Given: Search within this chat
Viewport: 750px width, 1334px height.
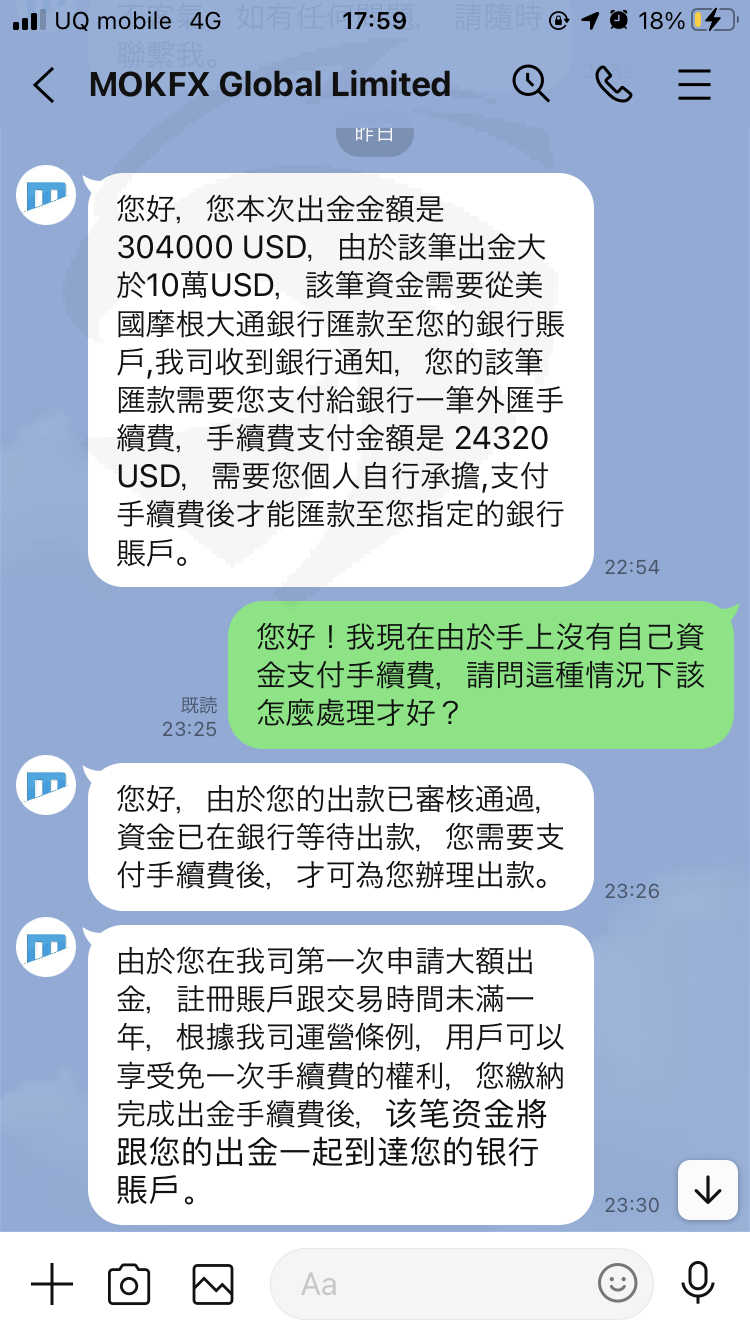Looking at the screenshot, I should tap(531, 84).
